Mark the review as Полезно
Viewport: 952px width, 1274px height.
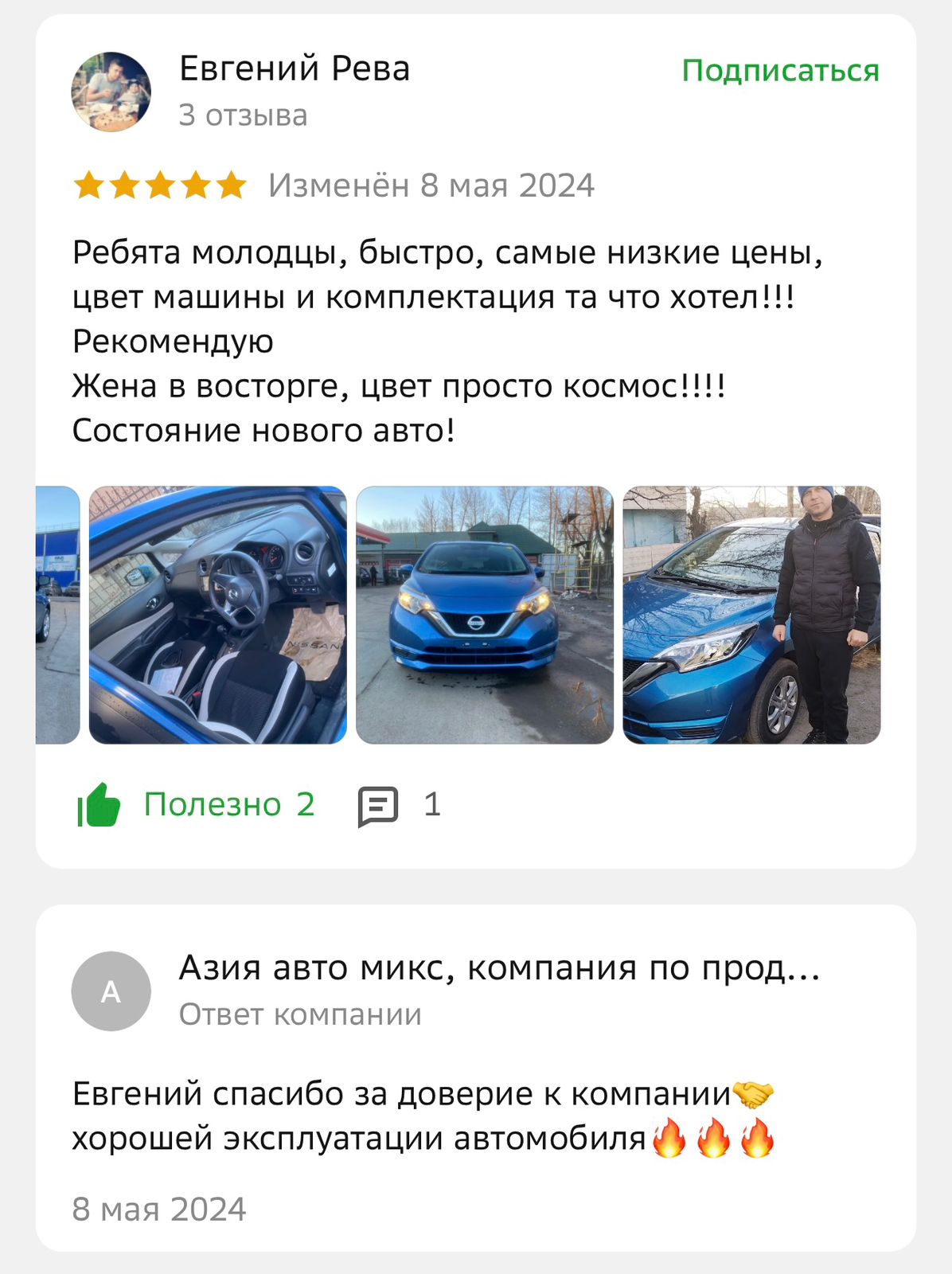(x=196, y=805)
